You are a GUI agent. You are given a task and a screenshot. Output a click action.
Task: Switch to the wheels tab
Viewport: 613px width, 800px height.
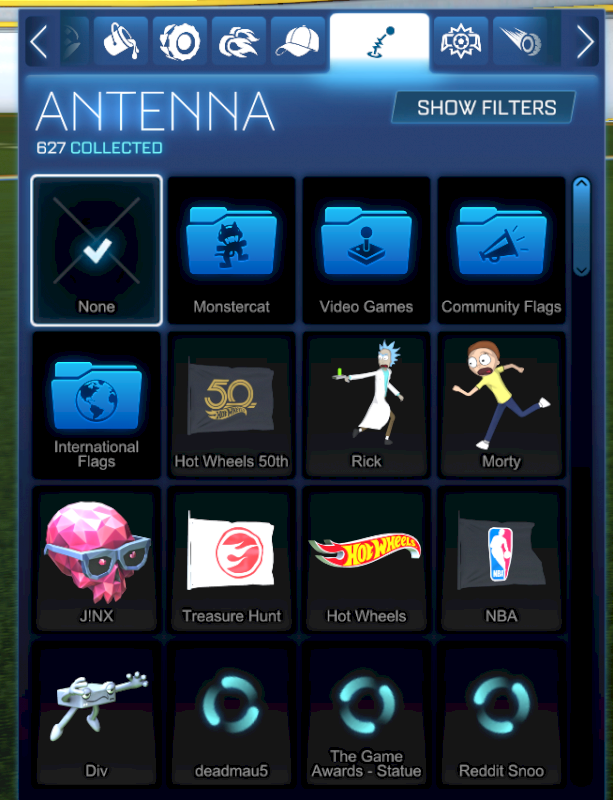180,42
